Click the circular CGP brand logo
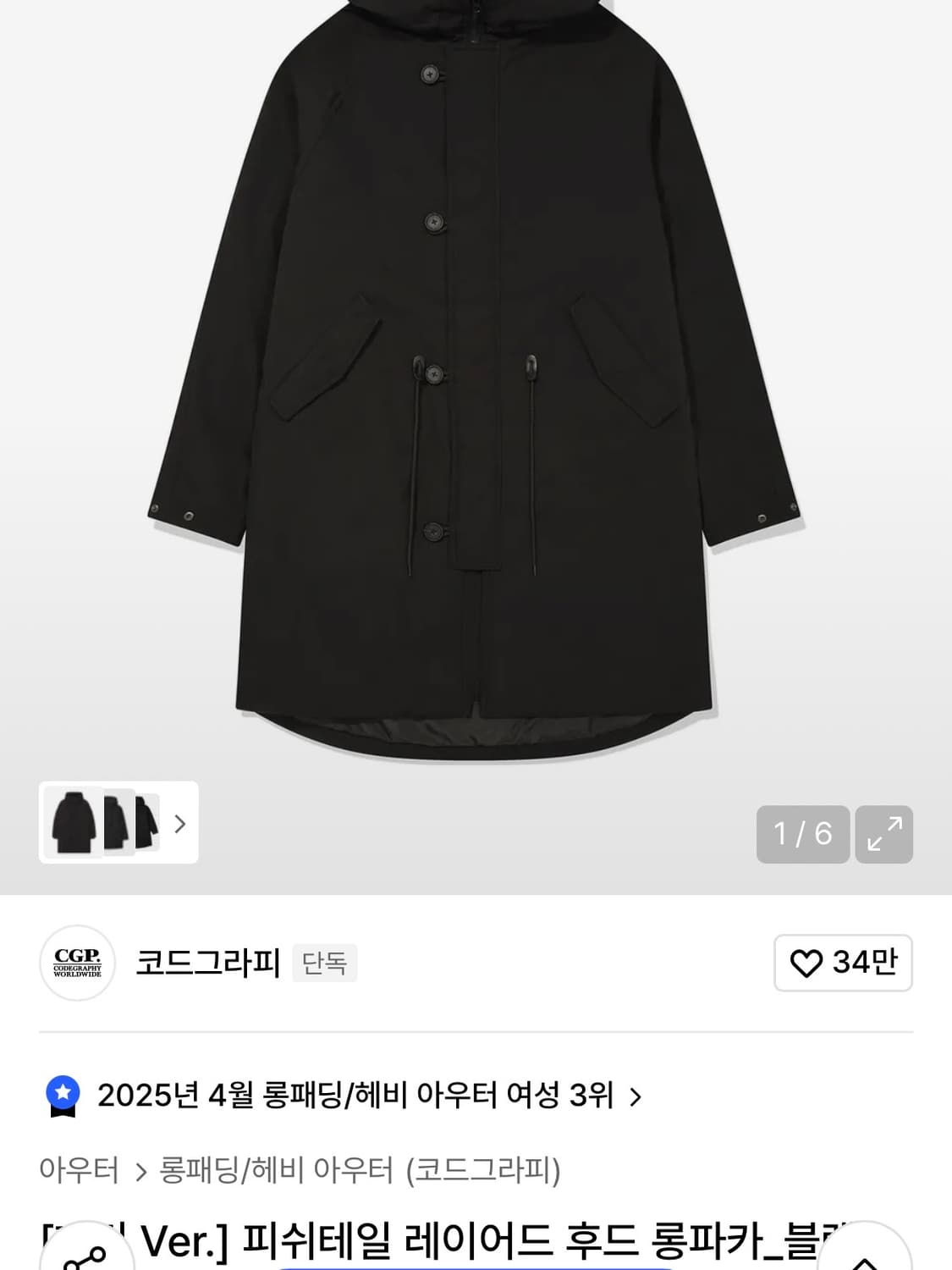 pos(77,964)
